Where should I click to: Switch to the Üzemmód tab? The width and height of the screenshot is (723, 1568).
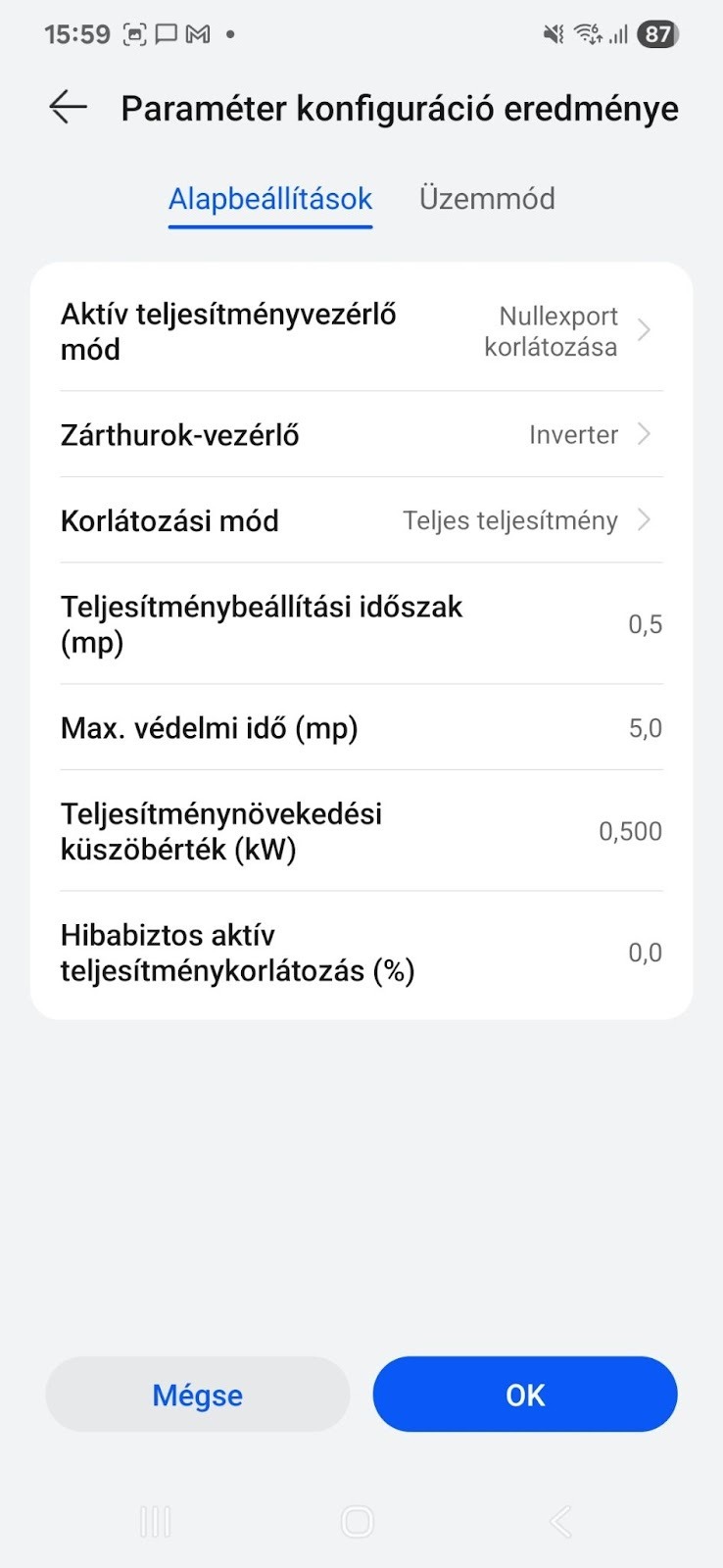click(x=487, y=199)
